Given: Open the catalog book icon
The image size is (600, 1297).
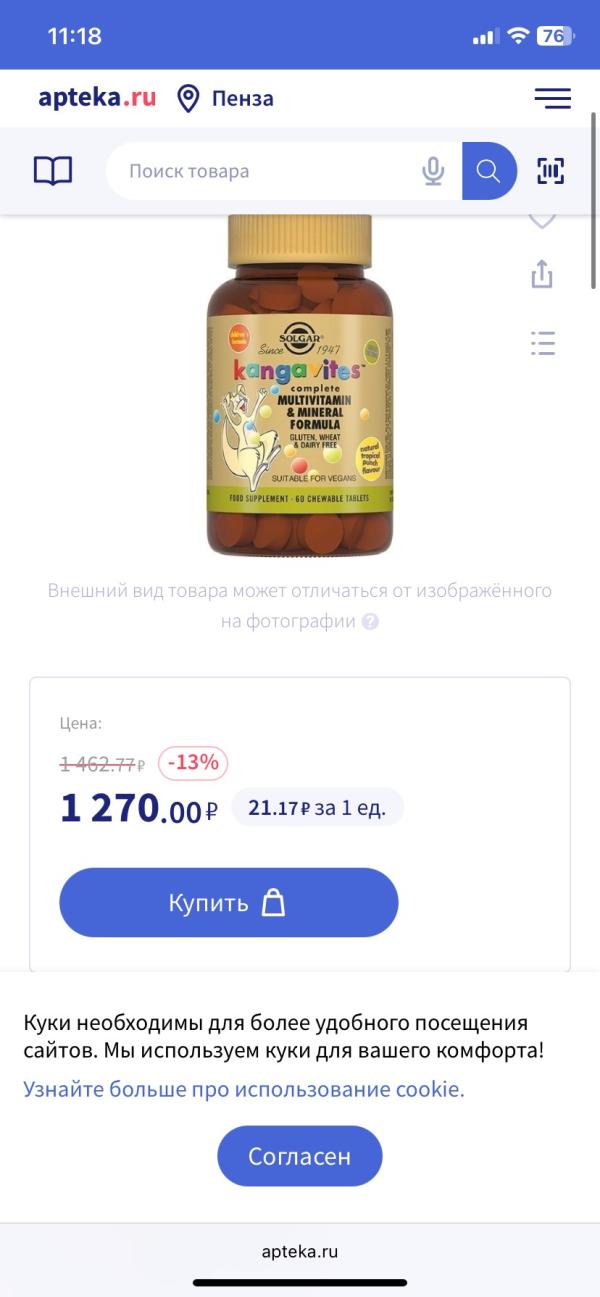Looking at the screenshot, I should point(53,171).
